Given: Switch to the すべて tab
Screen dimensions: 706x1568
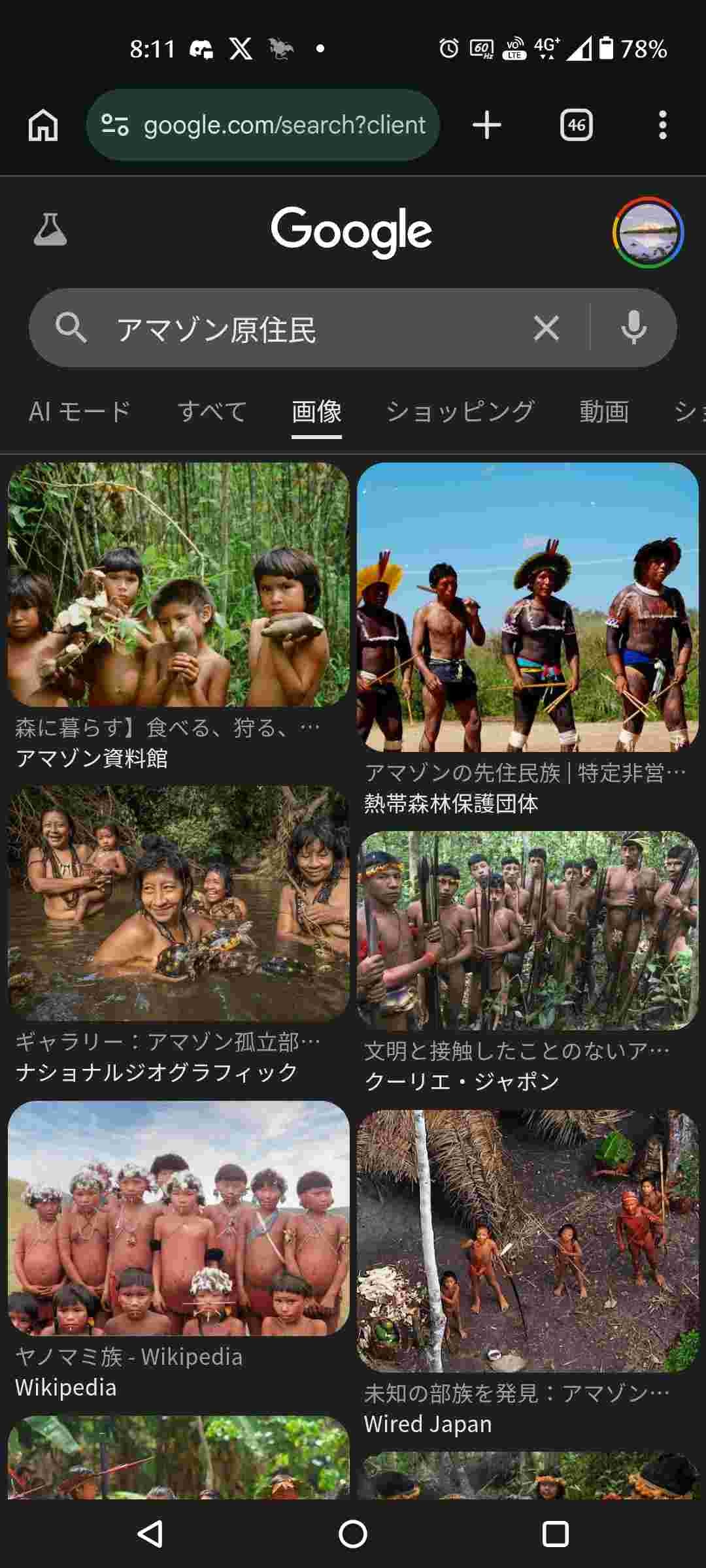Looking at the screenshot, I should pos(212,412).
